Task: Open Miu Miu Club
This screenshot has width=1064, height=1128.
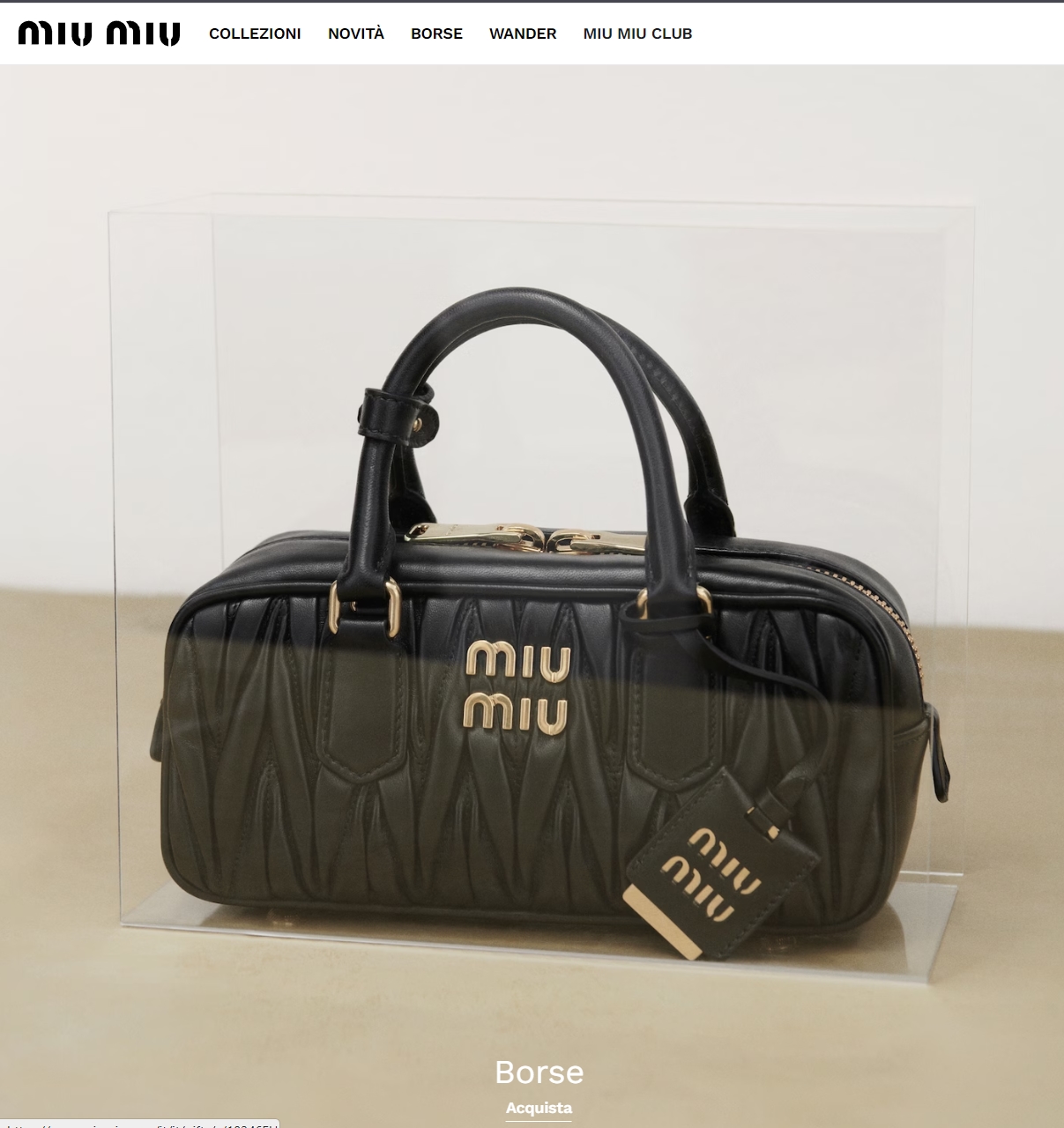Action: coord(637,33)
